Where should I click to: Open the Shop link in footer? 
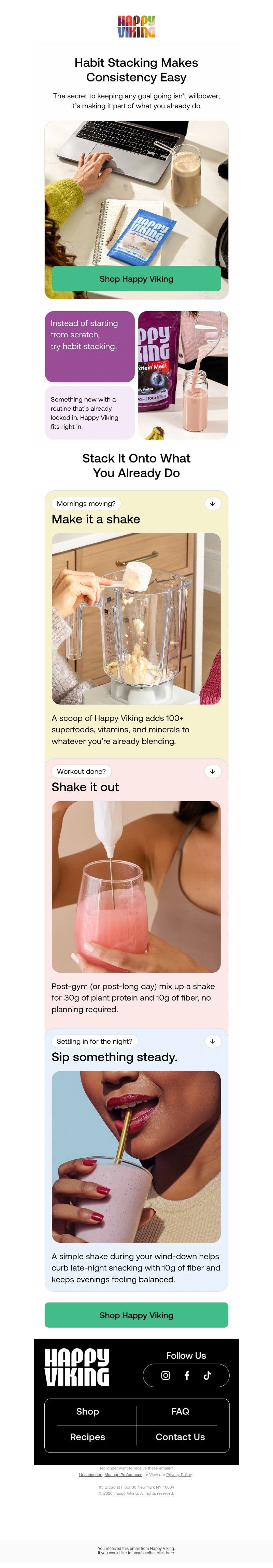[88, 1411]
